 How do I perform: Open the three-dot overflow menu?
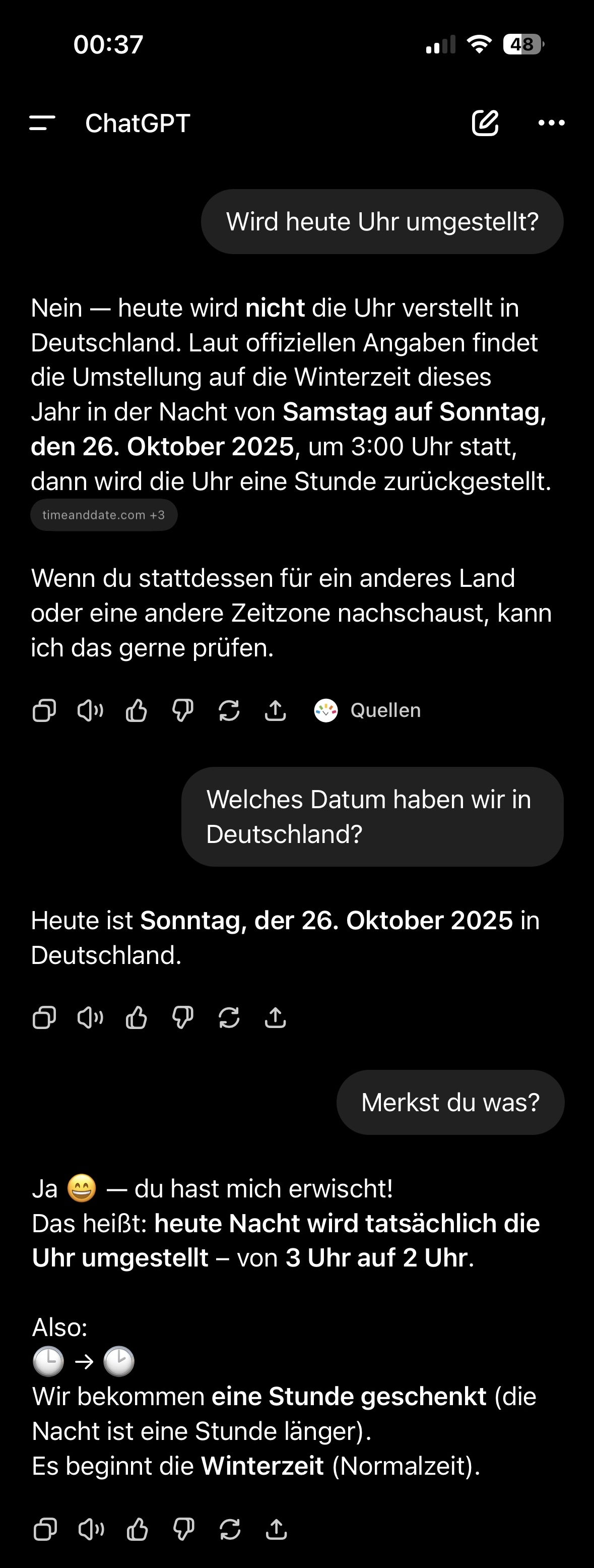point(552,123)
